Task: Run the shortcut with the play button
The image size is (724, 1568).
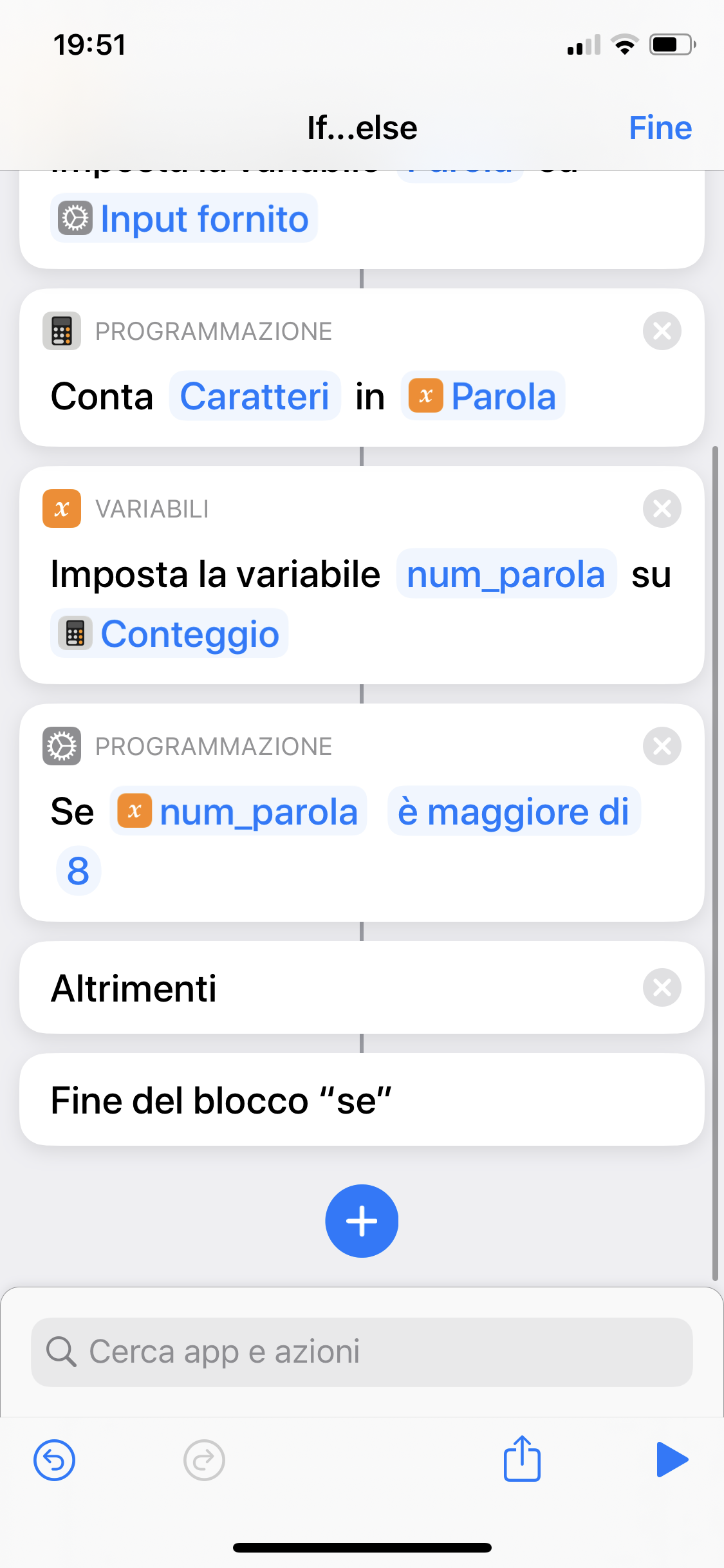Action: coord(672,1459)
